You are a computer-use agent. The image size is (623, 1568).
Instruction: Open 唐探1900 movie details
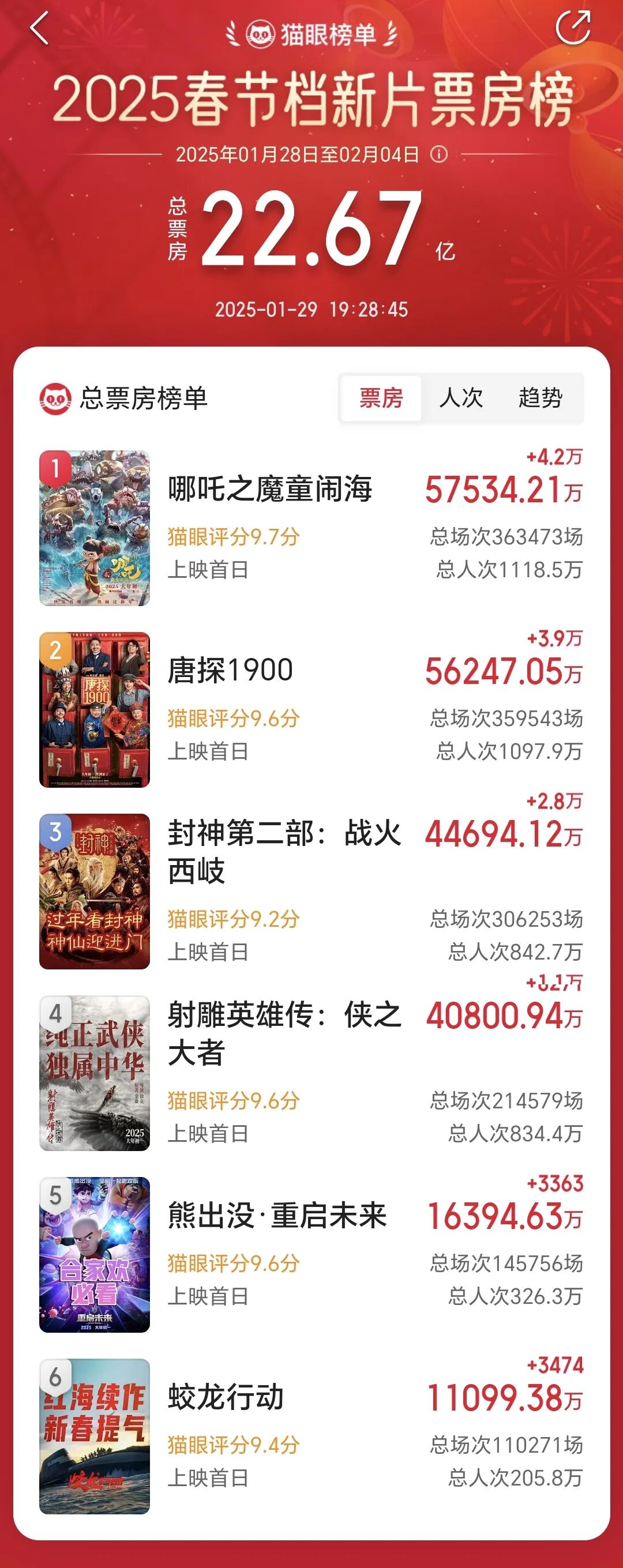pyautogui.click(x=231, y=670)
